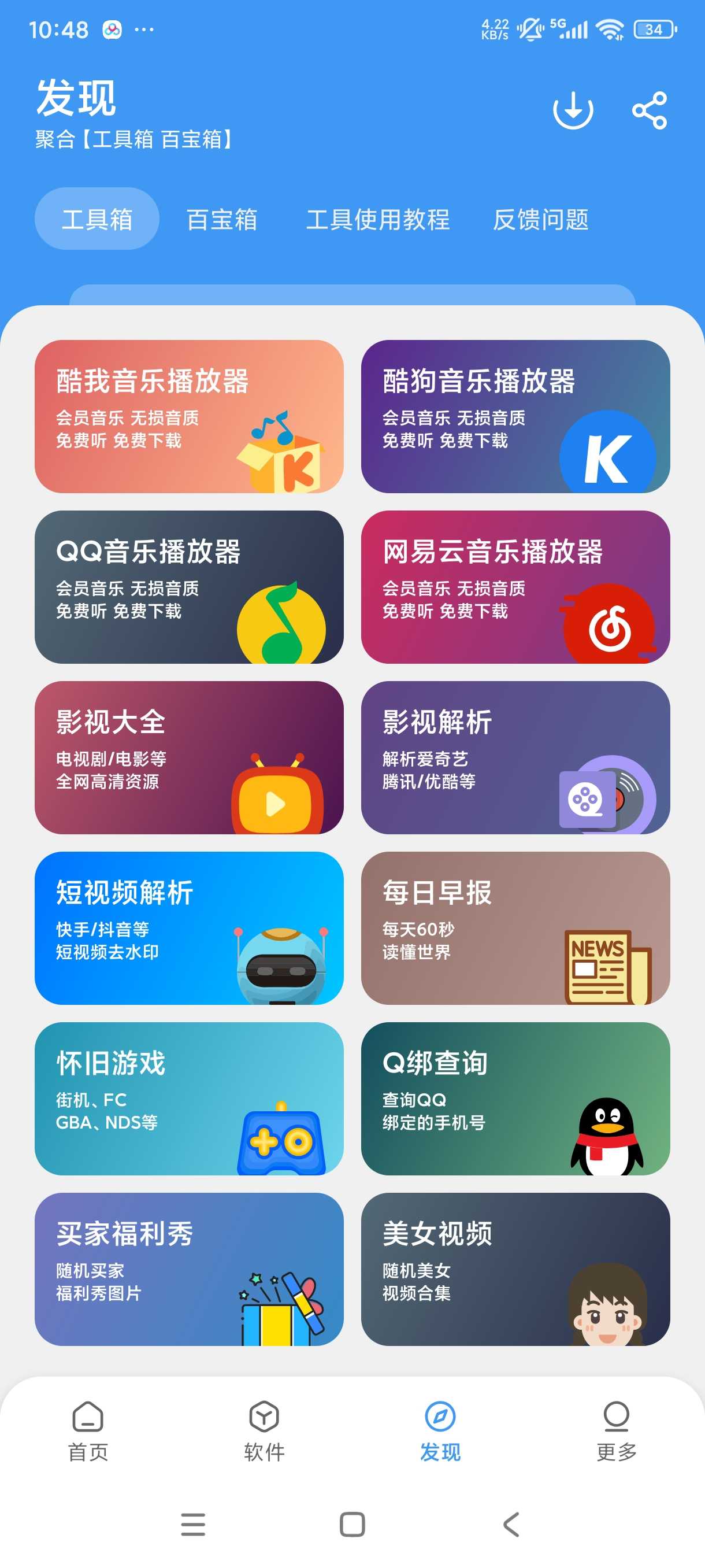This screenshot has height=1568, width=705.
Task: Open the Q绑查询 lookup tool
Action: 515,1098
